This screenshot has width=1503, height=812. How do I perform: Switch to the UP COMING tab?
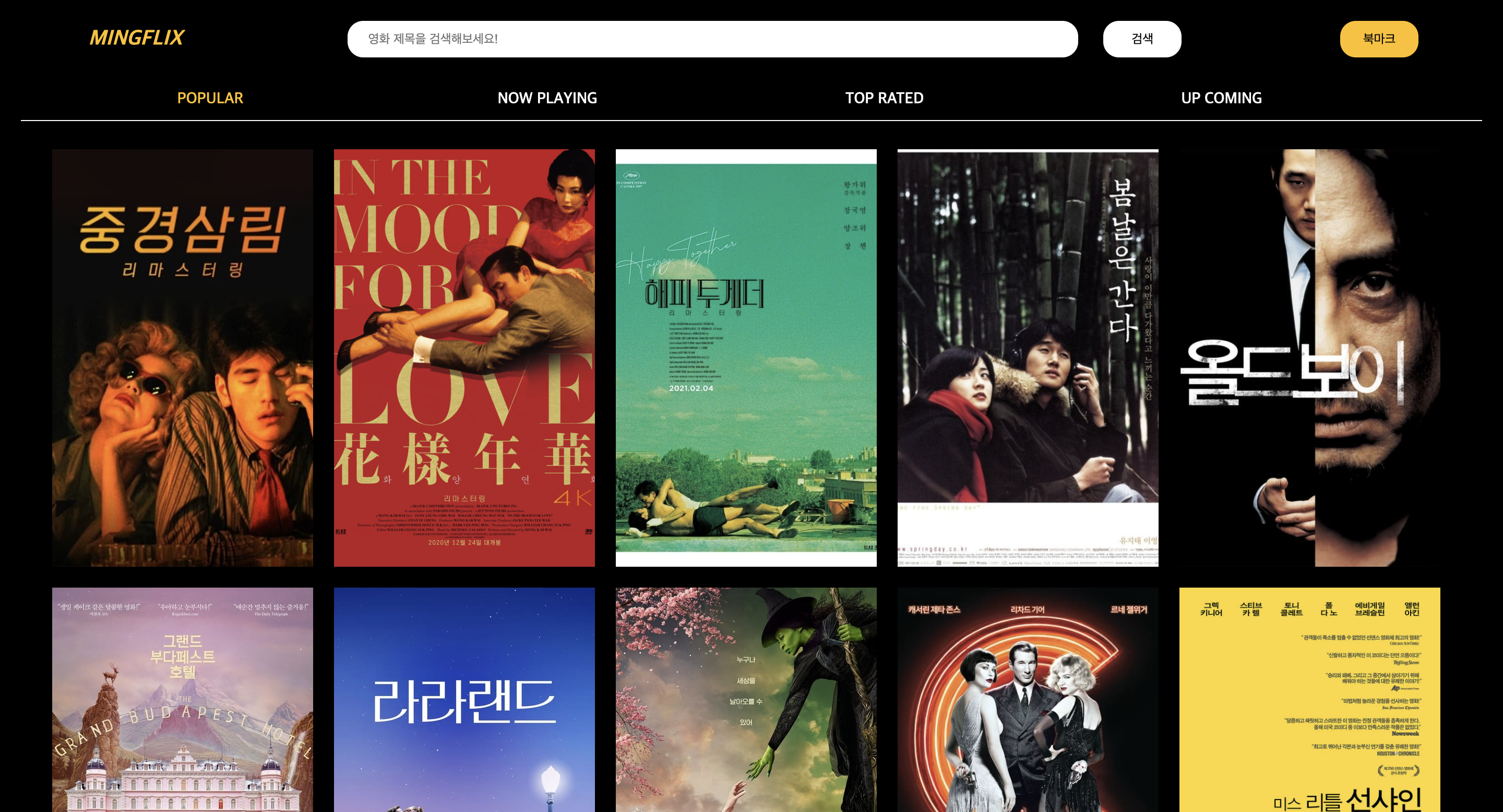coord(1221,98)
